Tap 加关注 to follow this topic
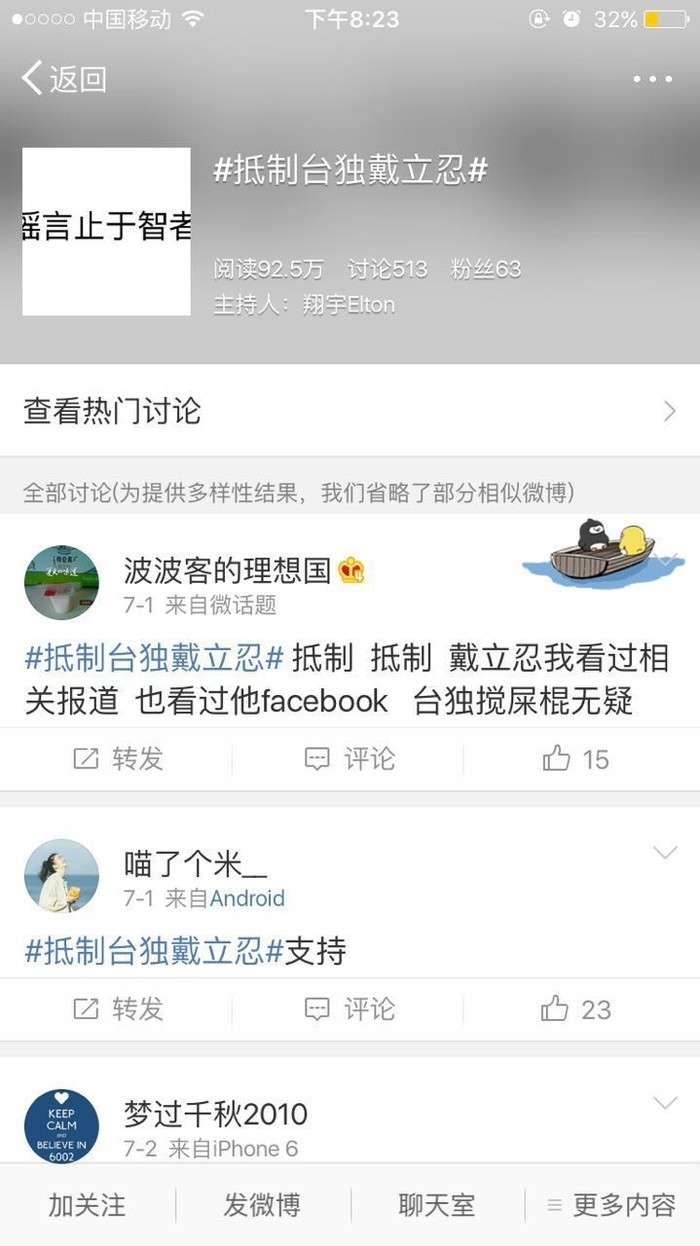700x1246 pixels. [87, 1205]
